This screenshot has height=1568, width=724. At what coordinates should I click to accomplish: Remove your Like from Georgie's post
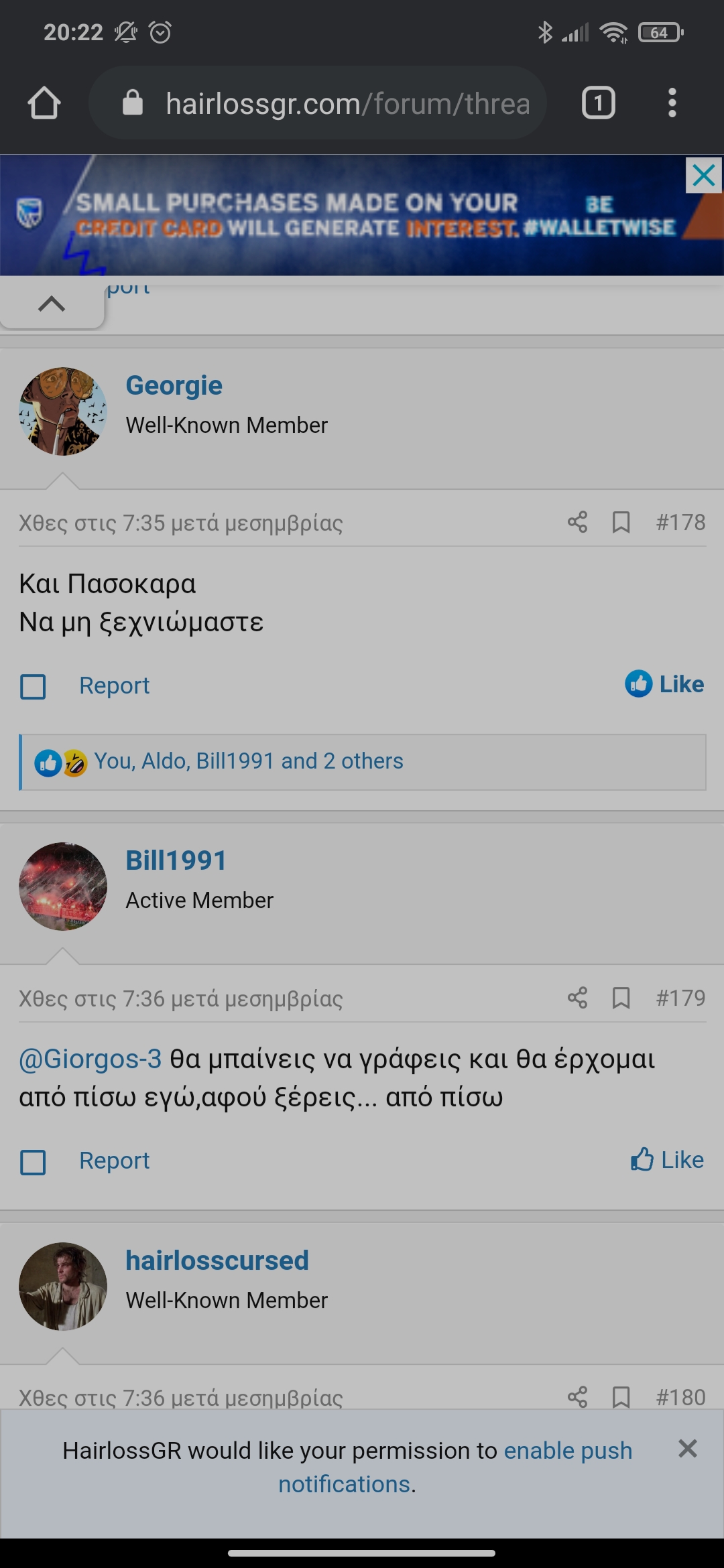tap(664, 684)
